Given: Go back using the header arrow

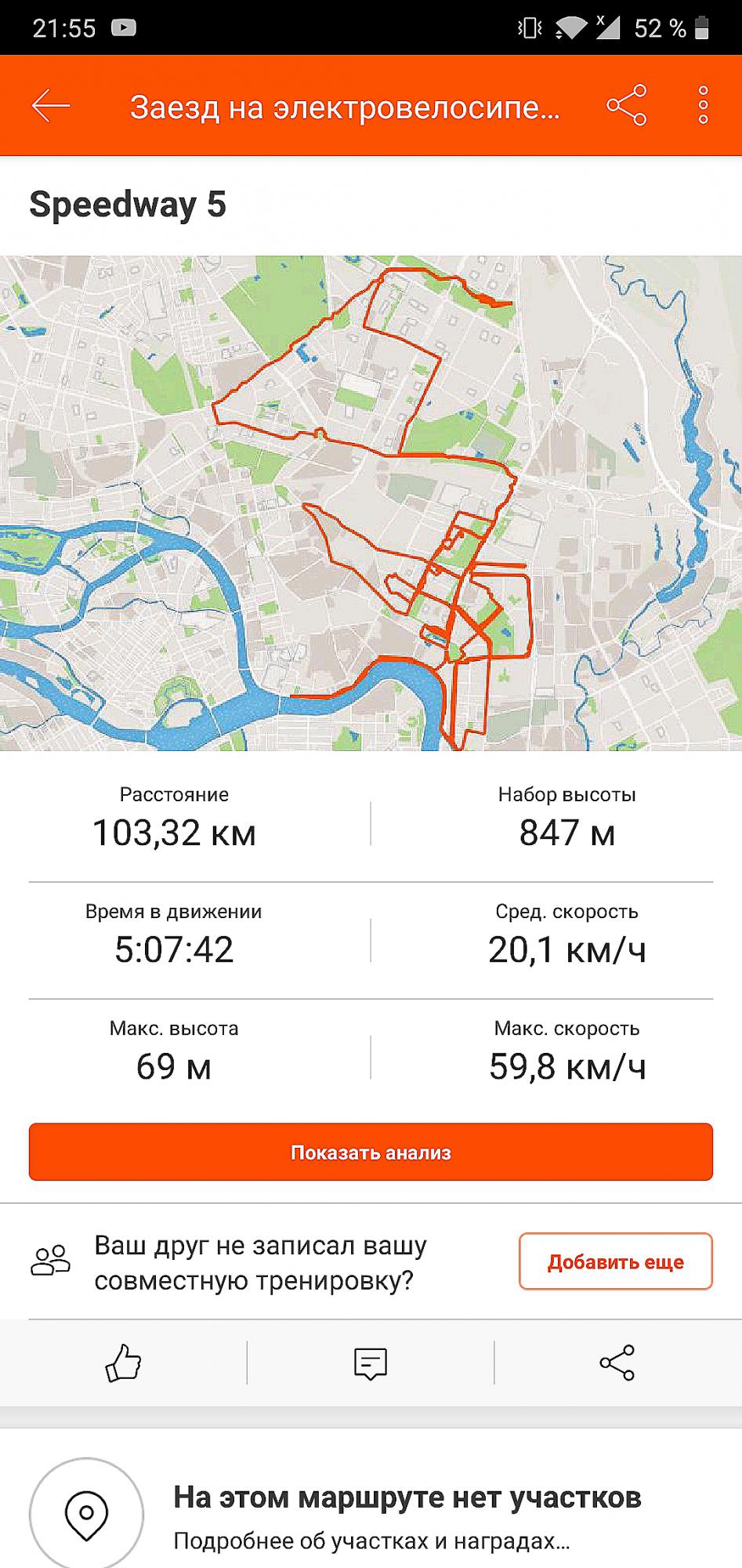Looking at the screenshot, I should [51, 106].
